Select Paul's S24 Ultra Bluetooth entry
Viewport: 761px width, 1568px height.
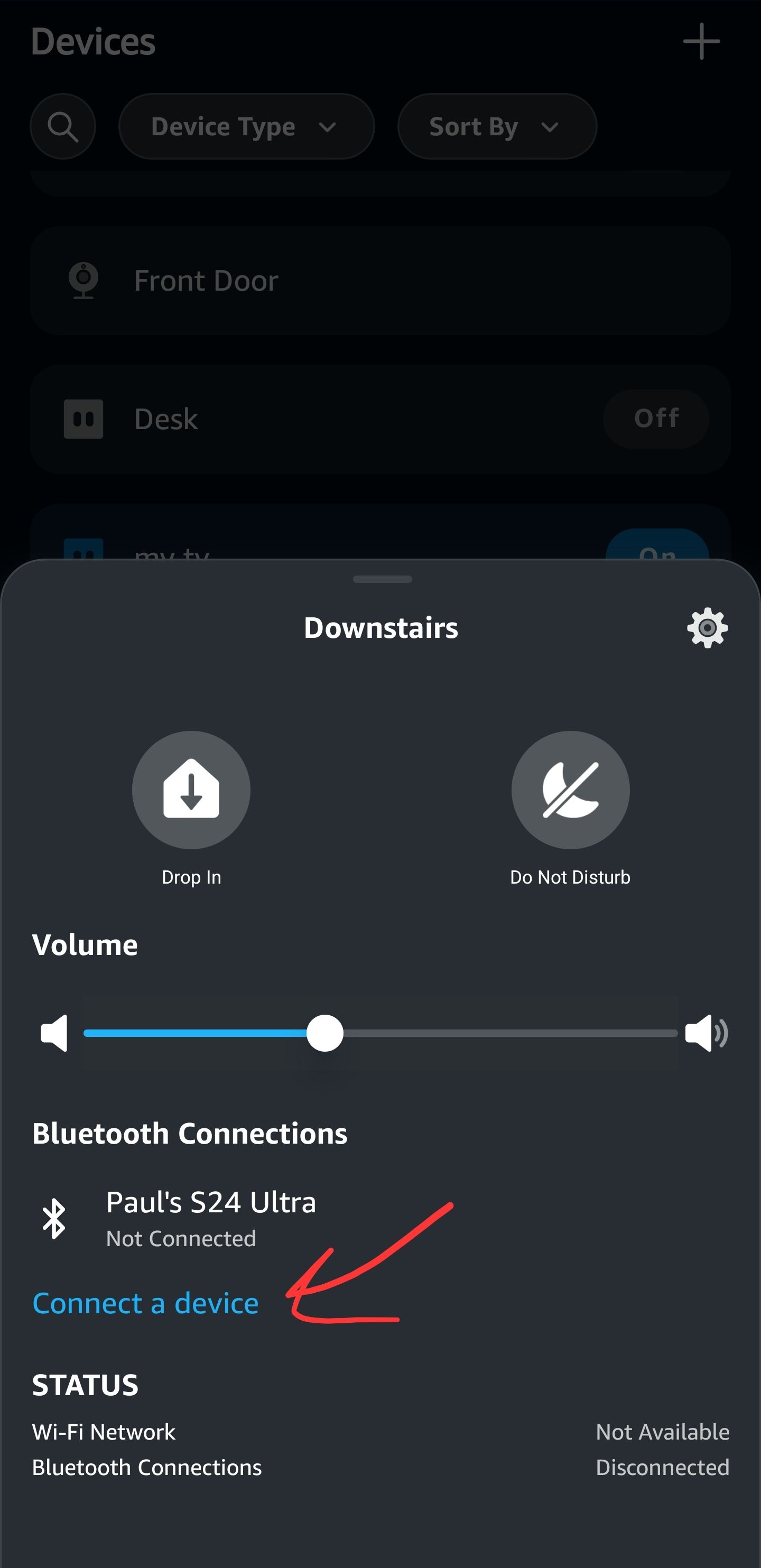[211, 1202]
